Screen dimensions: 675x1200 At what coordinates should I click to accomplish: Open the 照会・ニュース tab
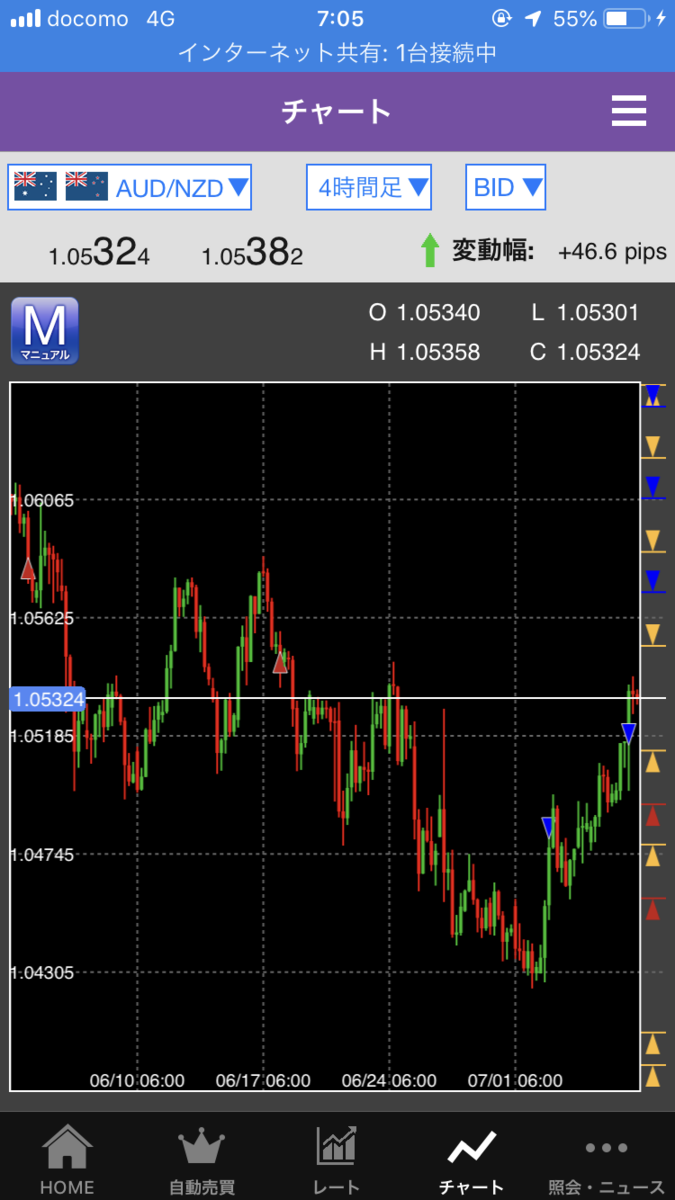[x=606, y=1158]
